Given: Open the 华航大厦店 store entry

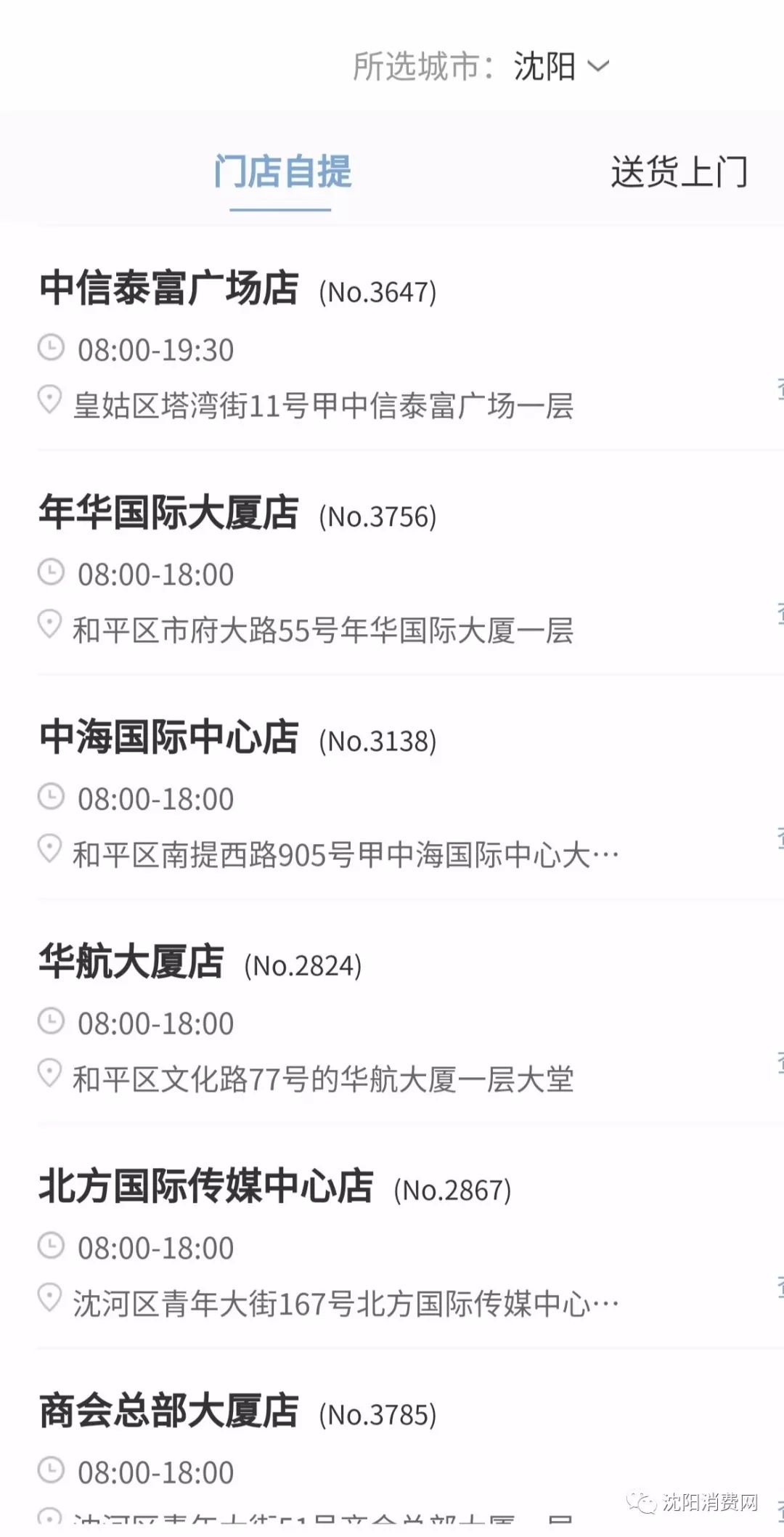Looking at the screenshot, I should click(x=132, y=962).
